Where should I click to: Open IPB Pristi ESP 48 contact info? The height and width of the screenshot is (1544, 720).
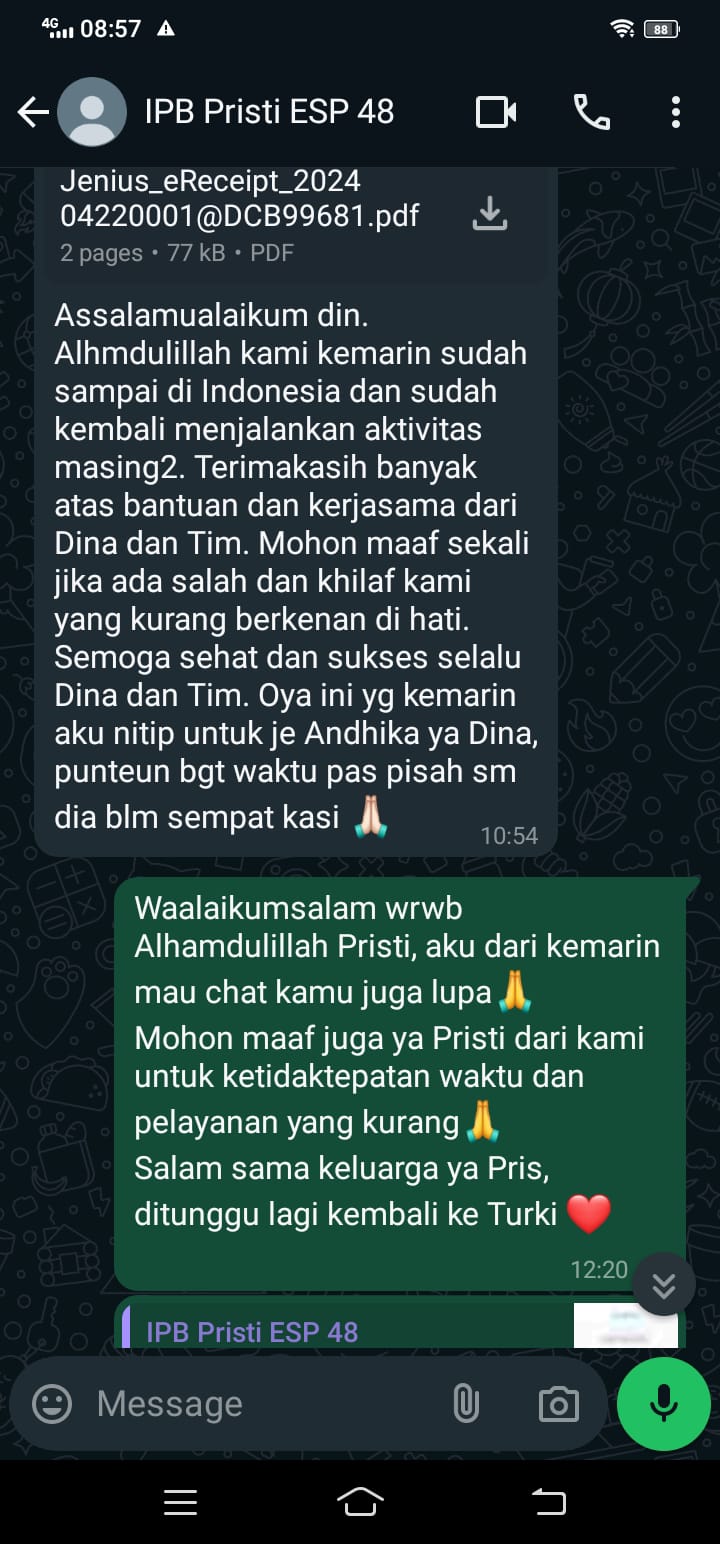tap(269, 112)
